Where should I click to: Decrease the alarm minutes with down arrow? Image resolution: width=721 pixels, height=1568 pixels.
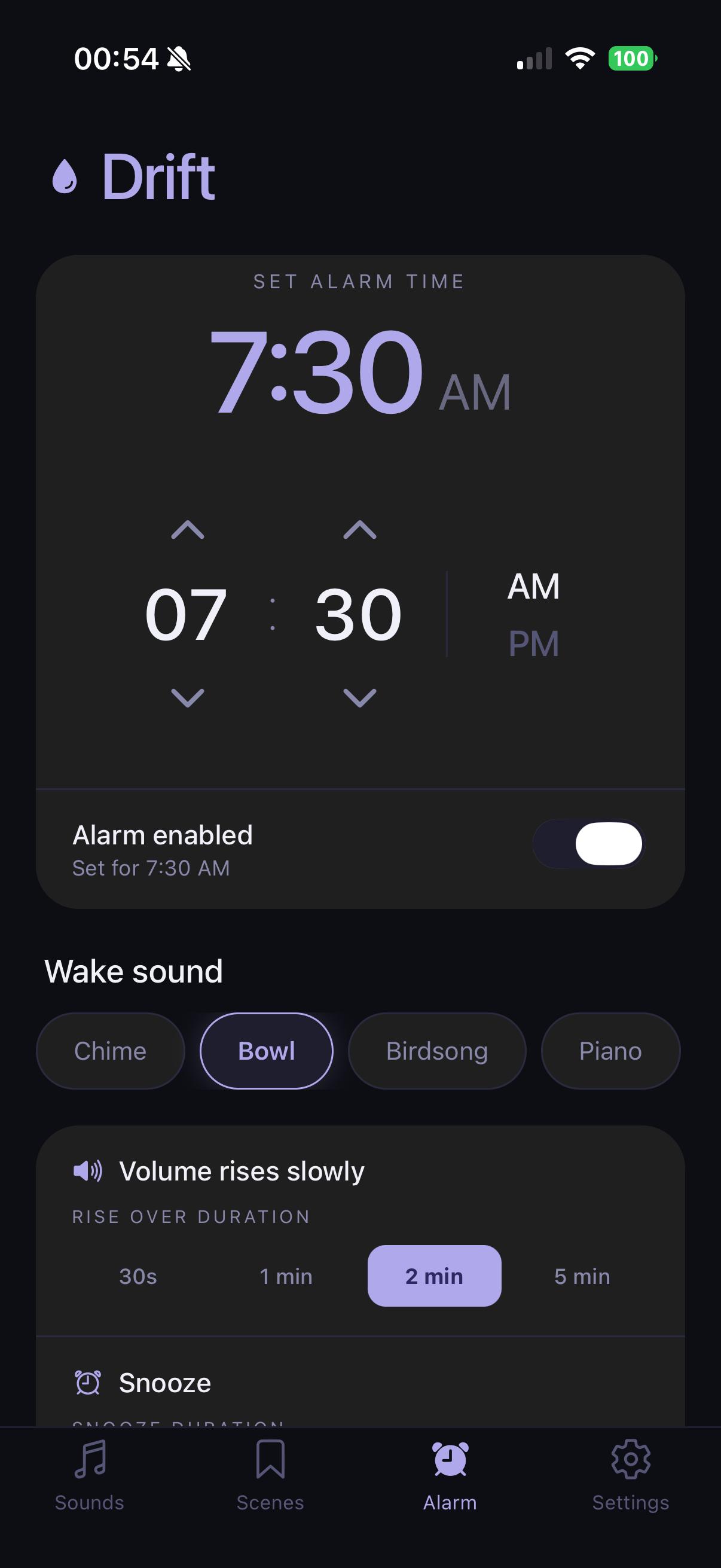[359, 697]
